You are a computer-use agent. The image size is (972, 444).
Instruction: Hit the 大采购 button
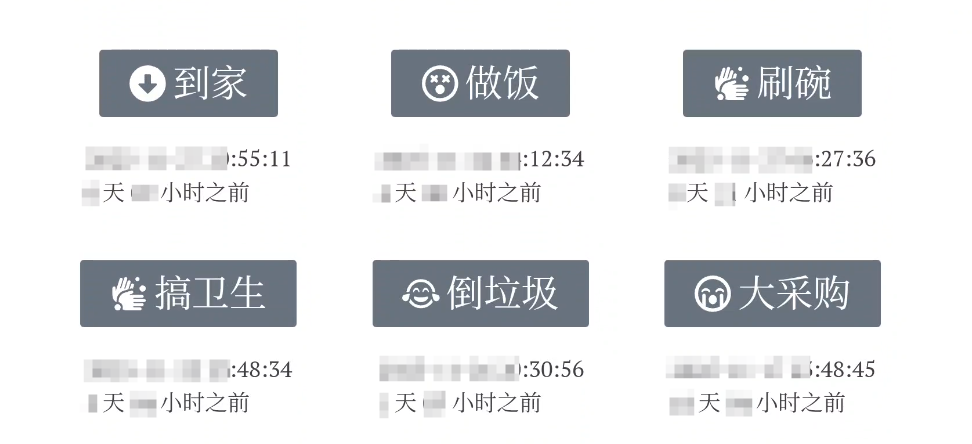pos(772,293)
